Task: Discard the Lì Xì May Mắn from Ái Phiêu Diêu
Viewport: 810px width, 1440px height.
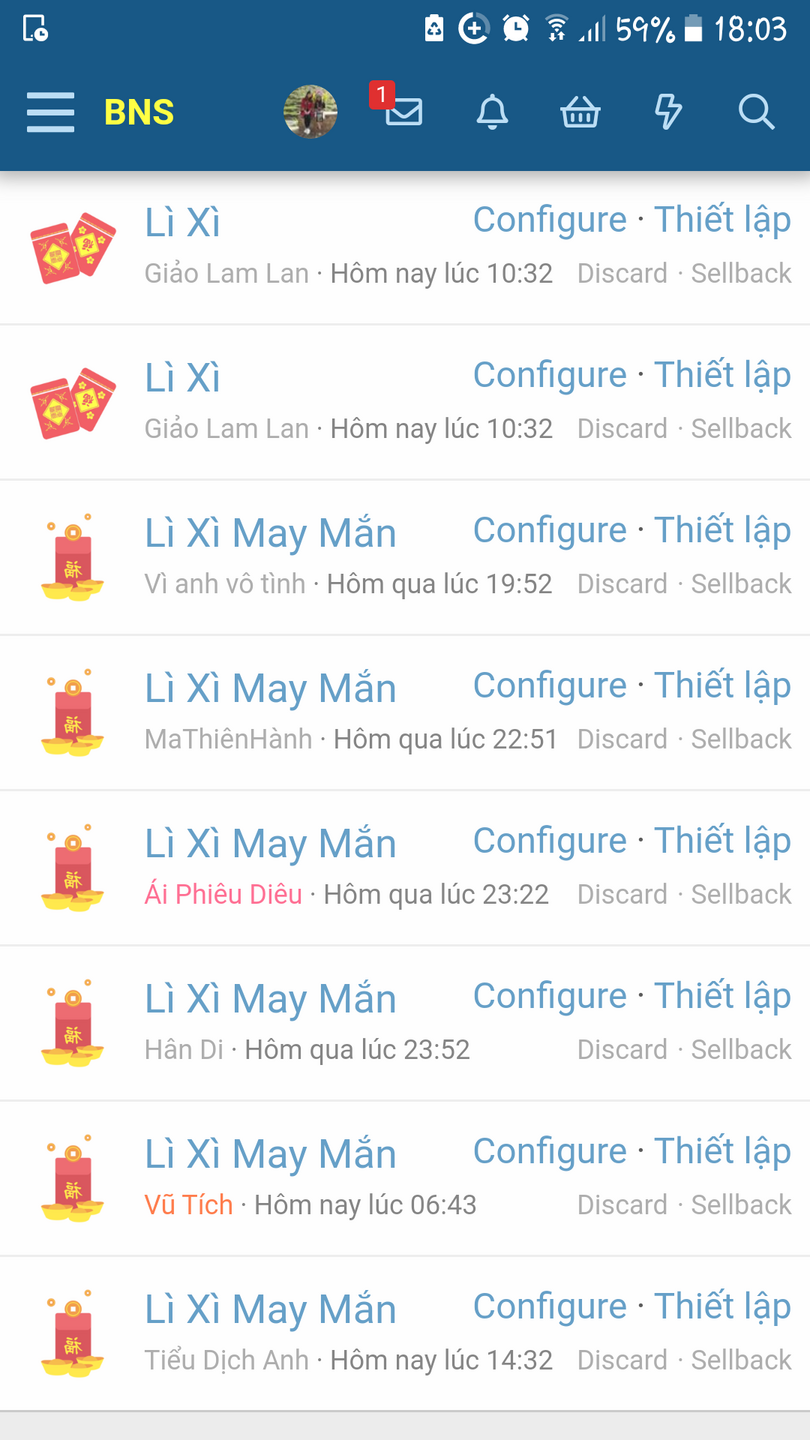Action: pyautogui.click(x=621, y=894)
